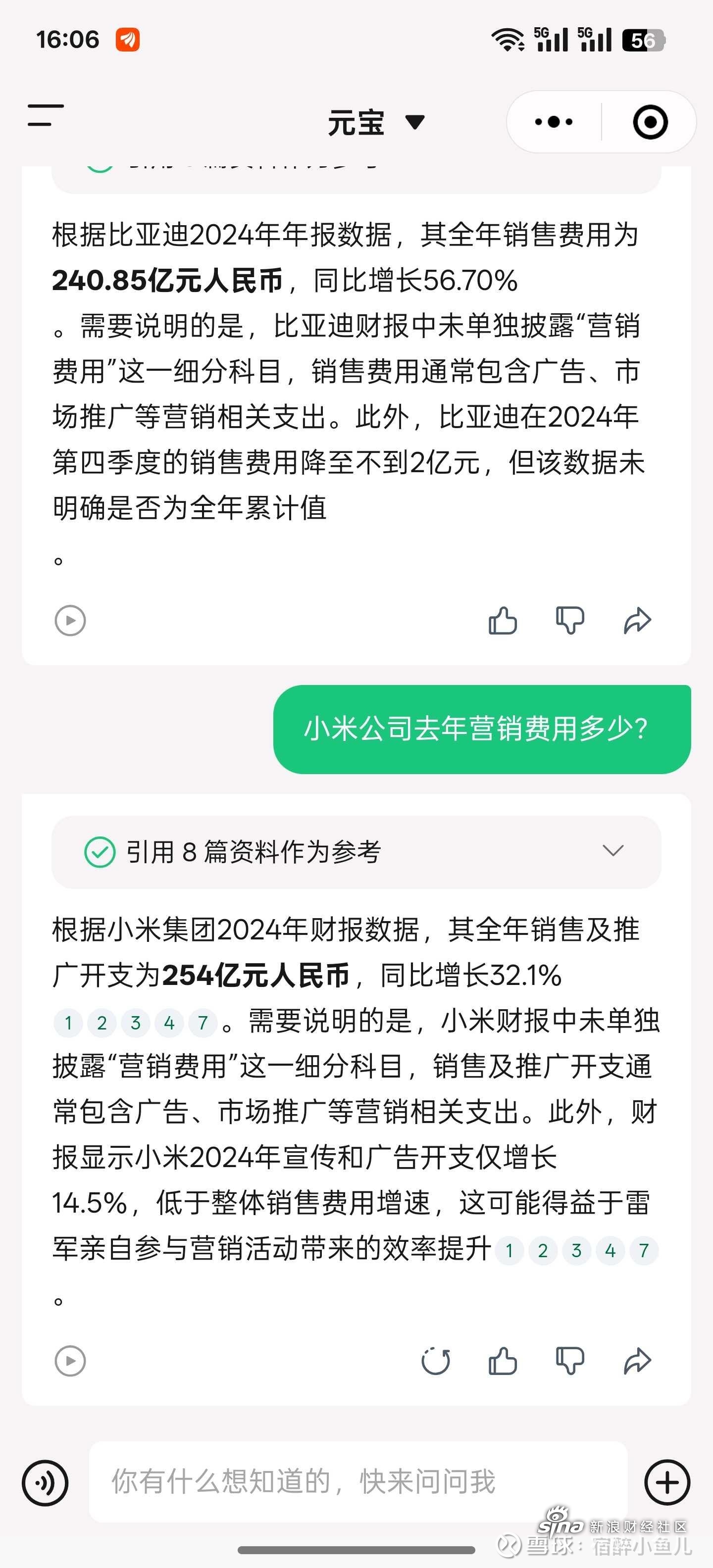The width and height of the screenshot is (713, 1568).
Task: Play audio of the 小米 answer
Action: (70, 1361)
